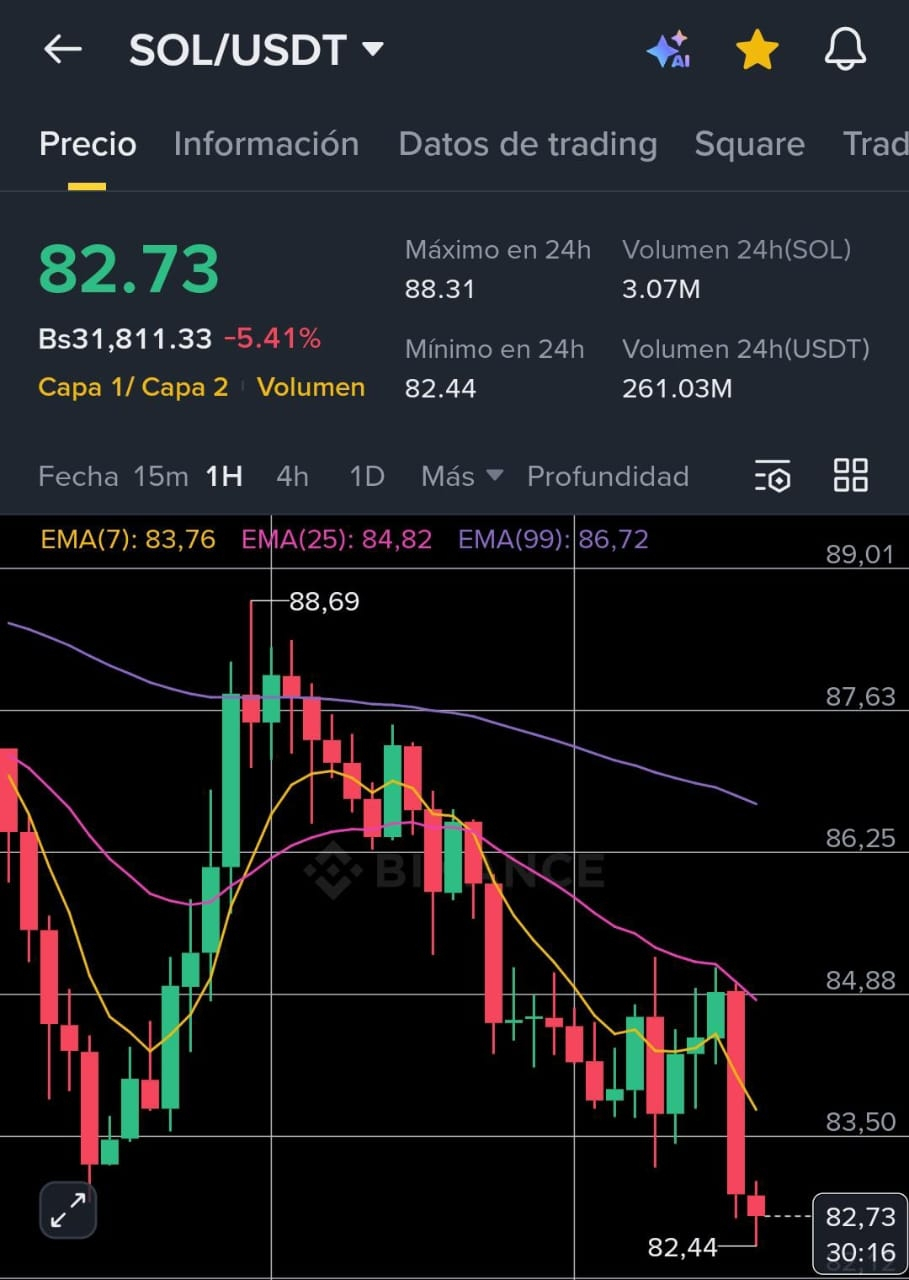Image resolution: width=909 pixels, height=1280 pixels.
Task: Select the 1H chart interval
Action: click(224, 476)
